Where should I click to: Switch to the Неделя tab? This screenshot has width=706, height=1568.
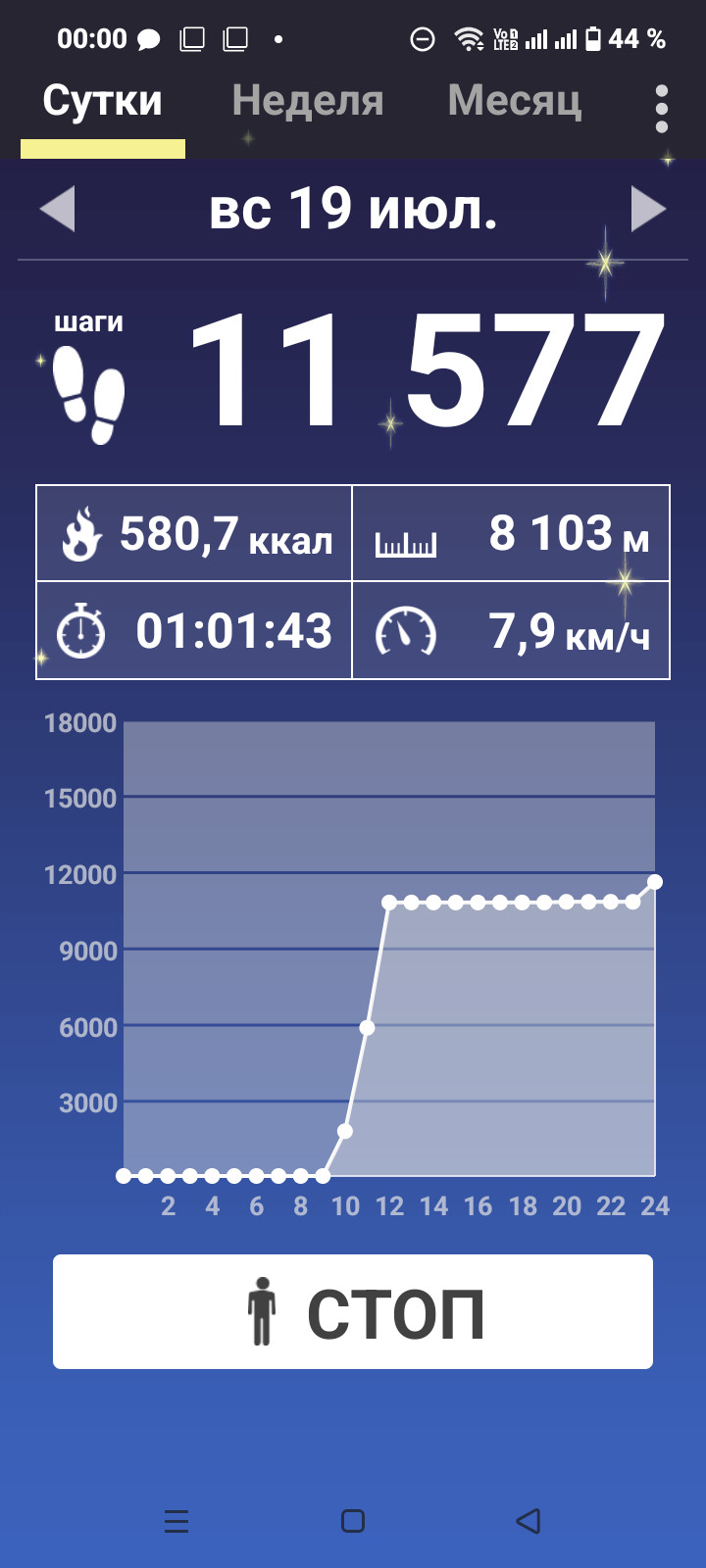[x=308, y=101]
